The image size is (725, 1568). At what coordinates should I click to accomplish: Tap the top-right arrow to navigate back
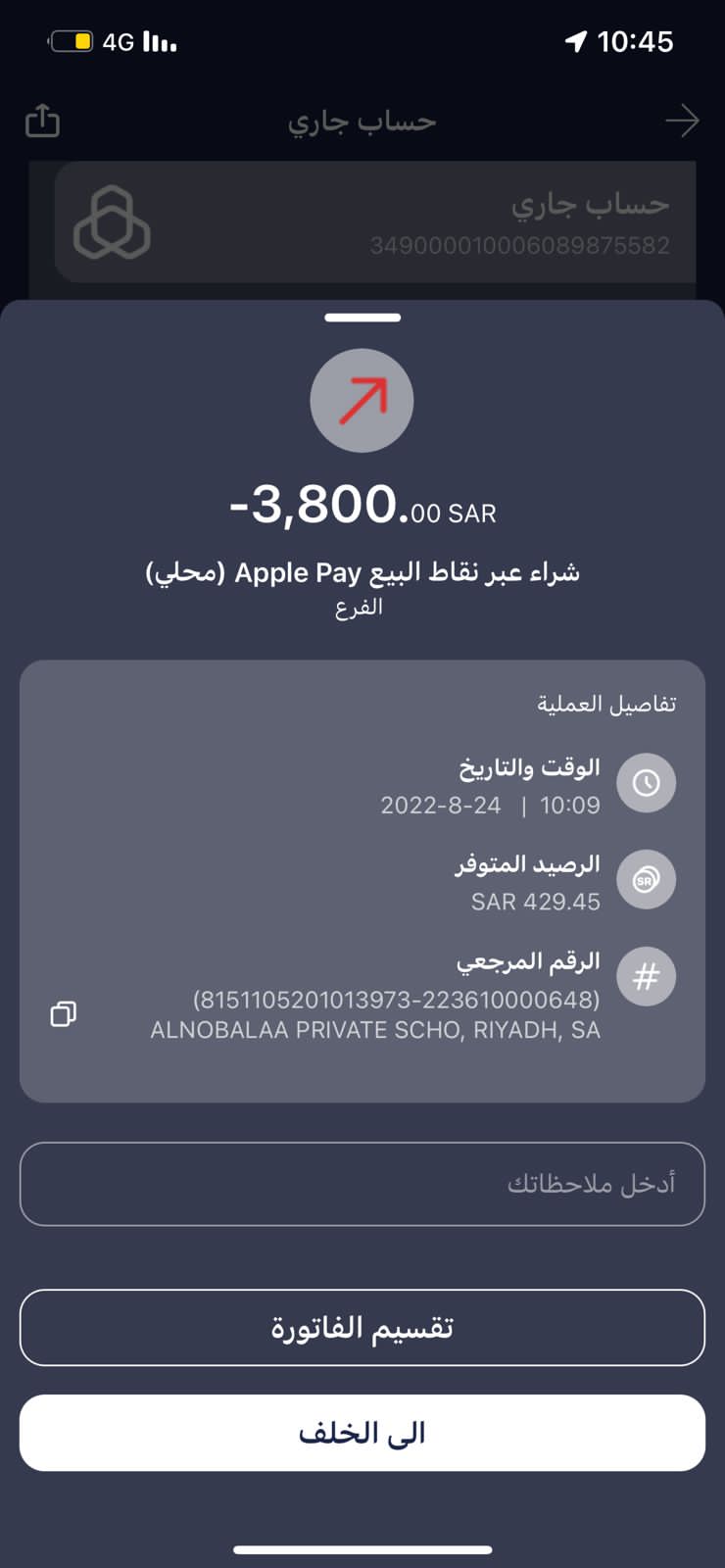682,122
